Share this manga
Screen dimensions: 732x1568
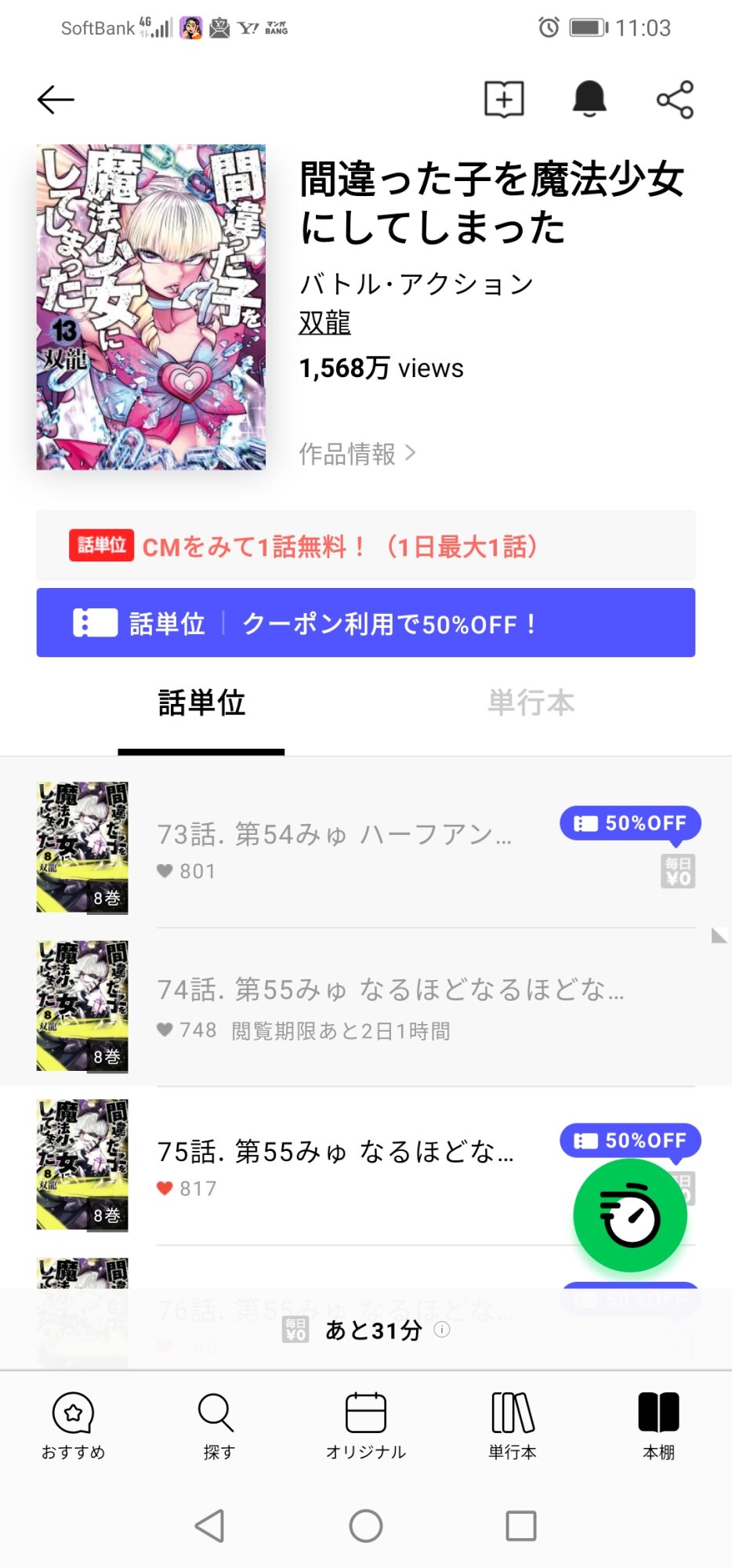point(675,100)
